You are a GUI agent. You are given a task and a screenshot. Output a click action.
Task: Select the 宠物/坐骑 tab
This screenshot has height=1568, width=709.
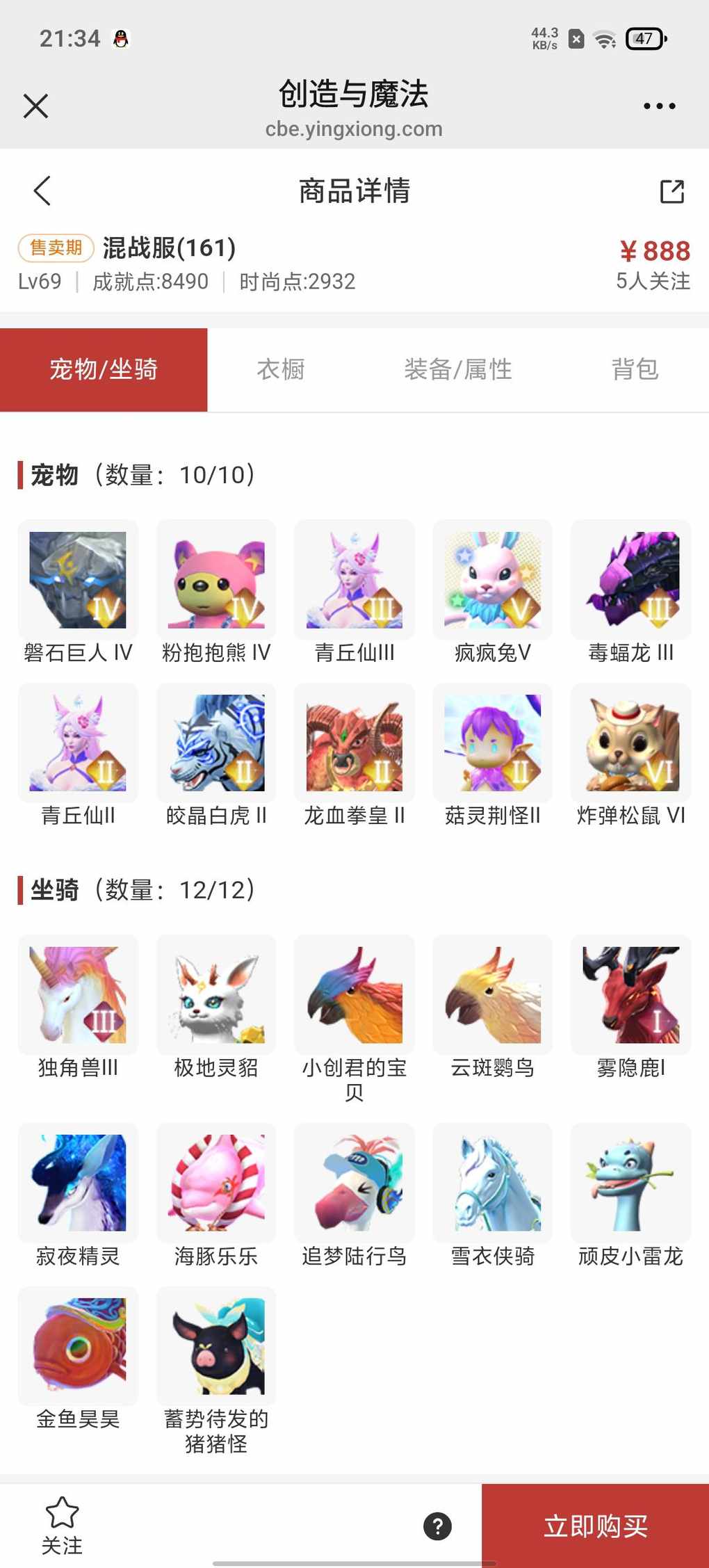coord(104,369)
